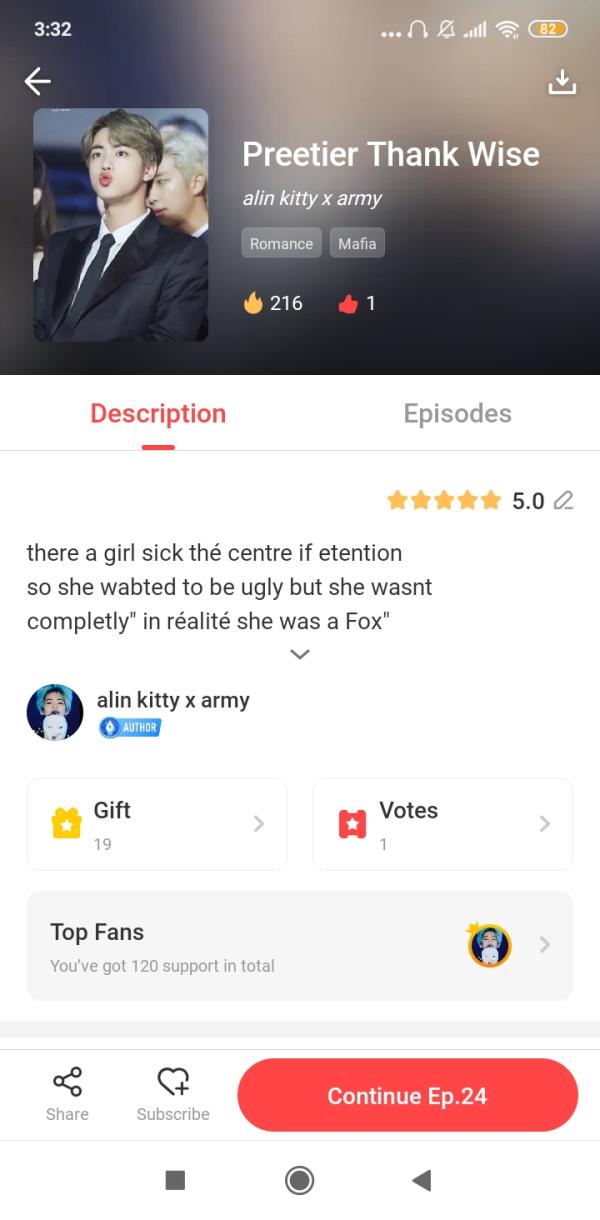
Task: Tap the Romance genre tag
Action: [x=281, y=243]
